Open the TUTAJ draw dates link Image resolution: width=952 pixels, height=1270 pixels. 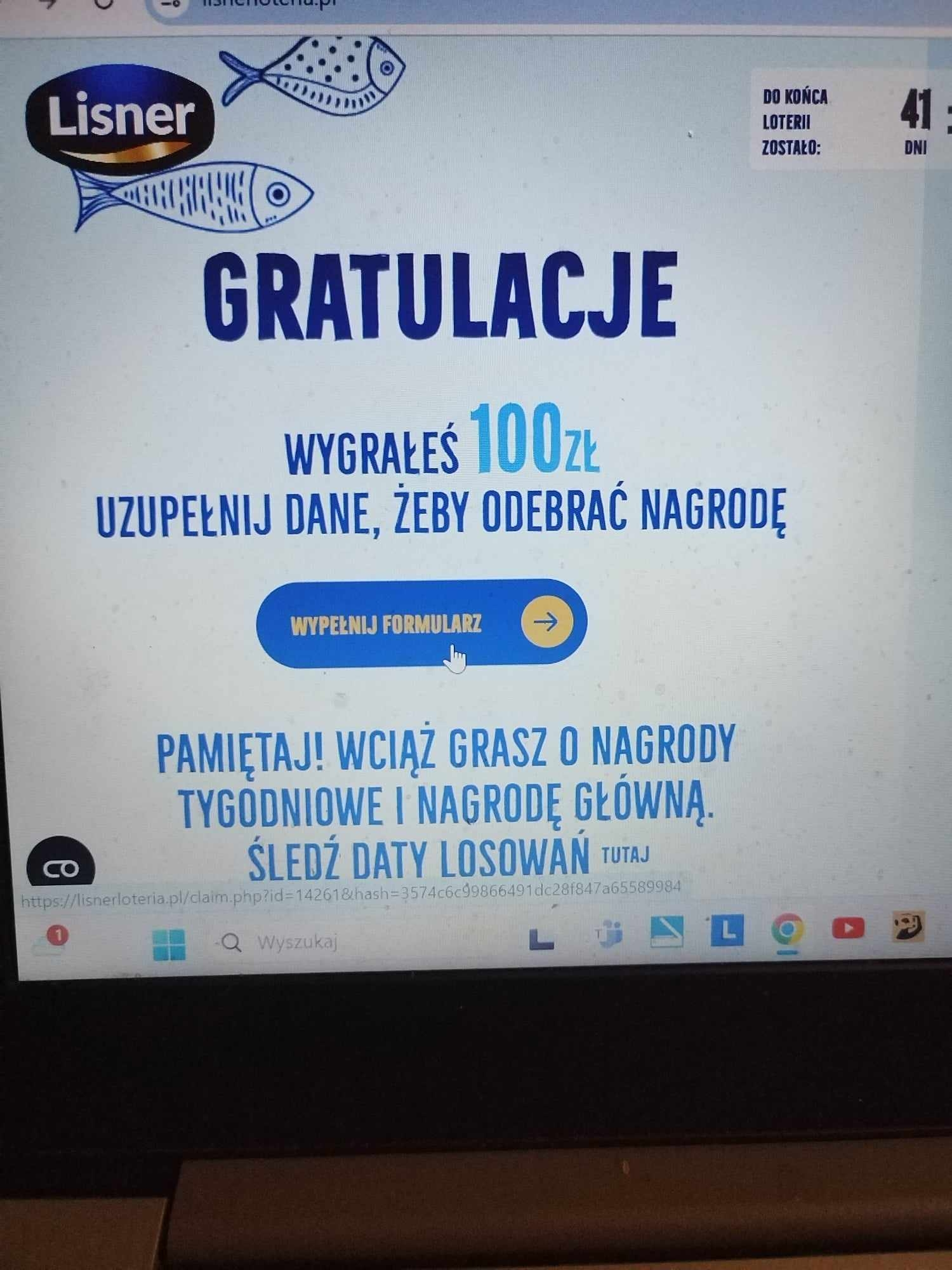click(x=625, y=855)
